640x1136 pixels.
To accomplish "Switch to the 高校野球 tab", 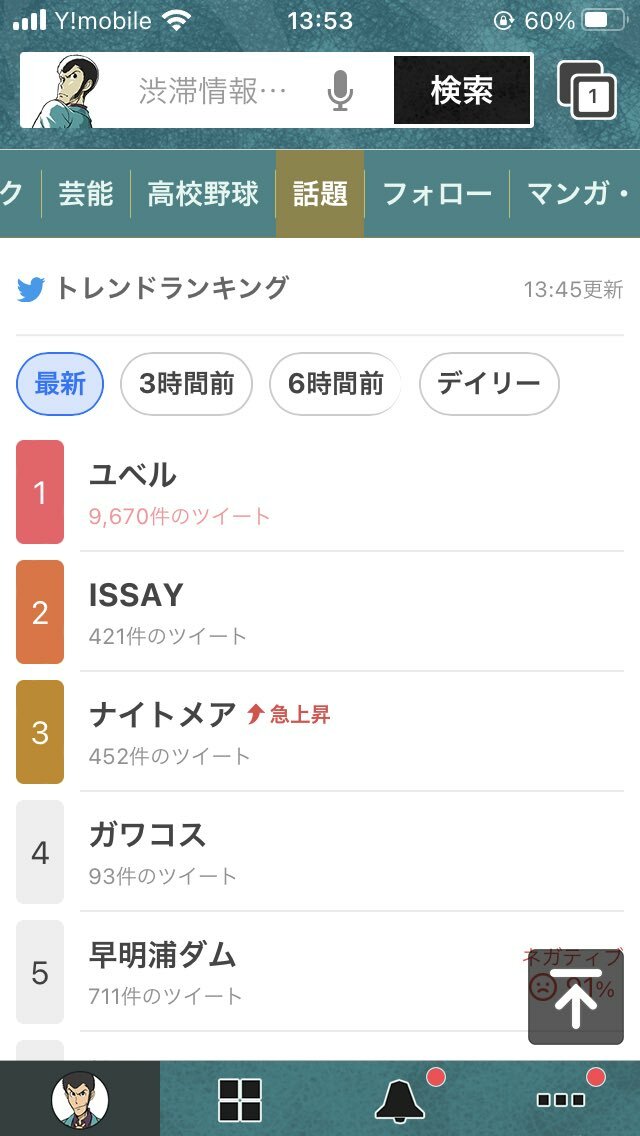I will click(x=203, y=194).
